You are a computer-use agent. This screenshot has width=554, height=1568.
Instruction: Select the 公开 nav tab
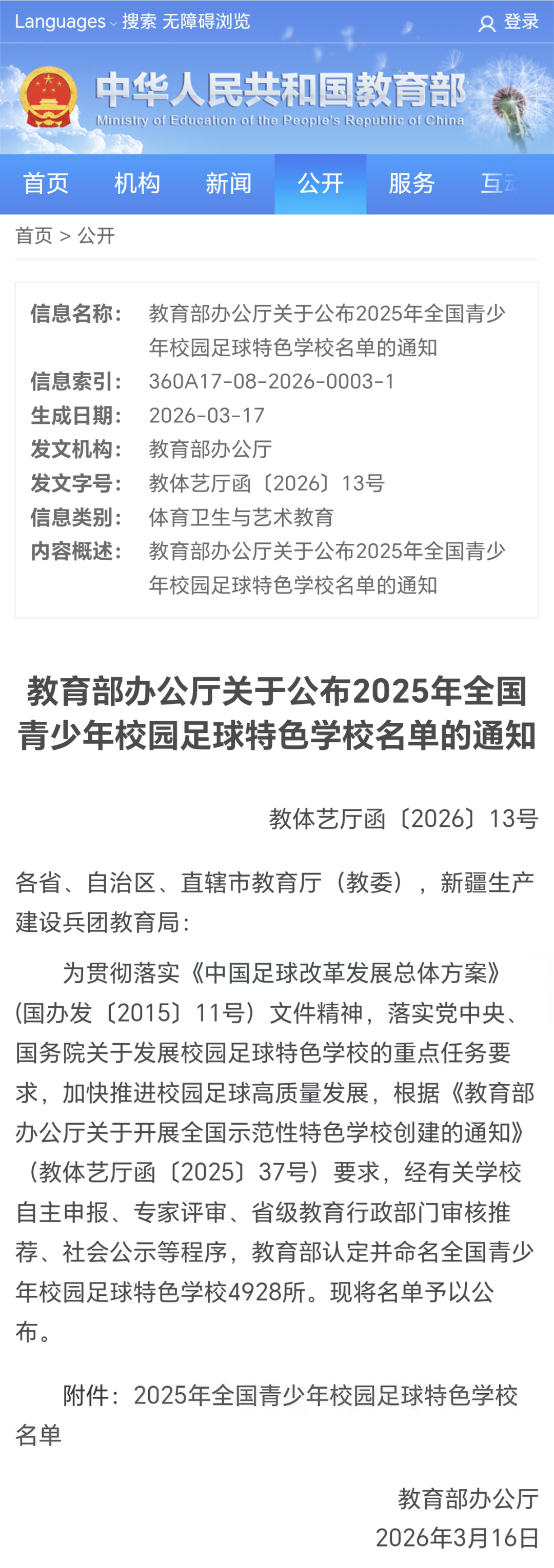(321, 184)
